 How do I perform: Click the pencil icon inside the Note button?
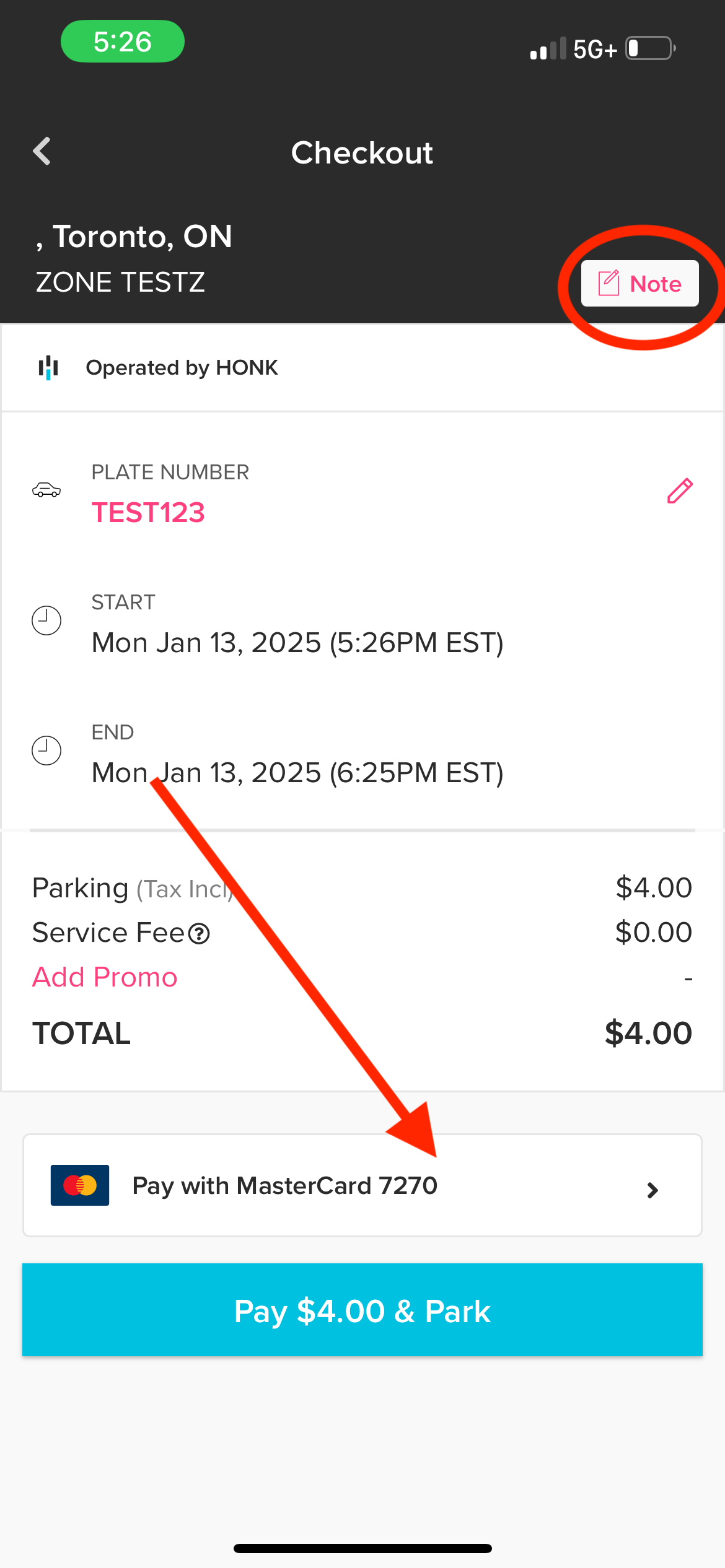[610, 283]
